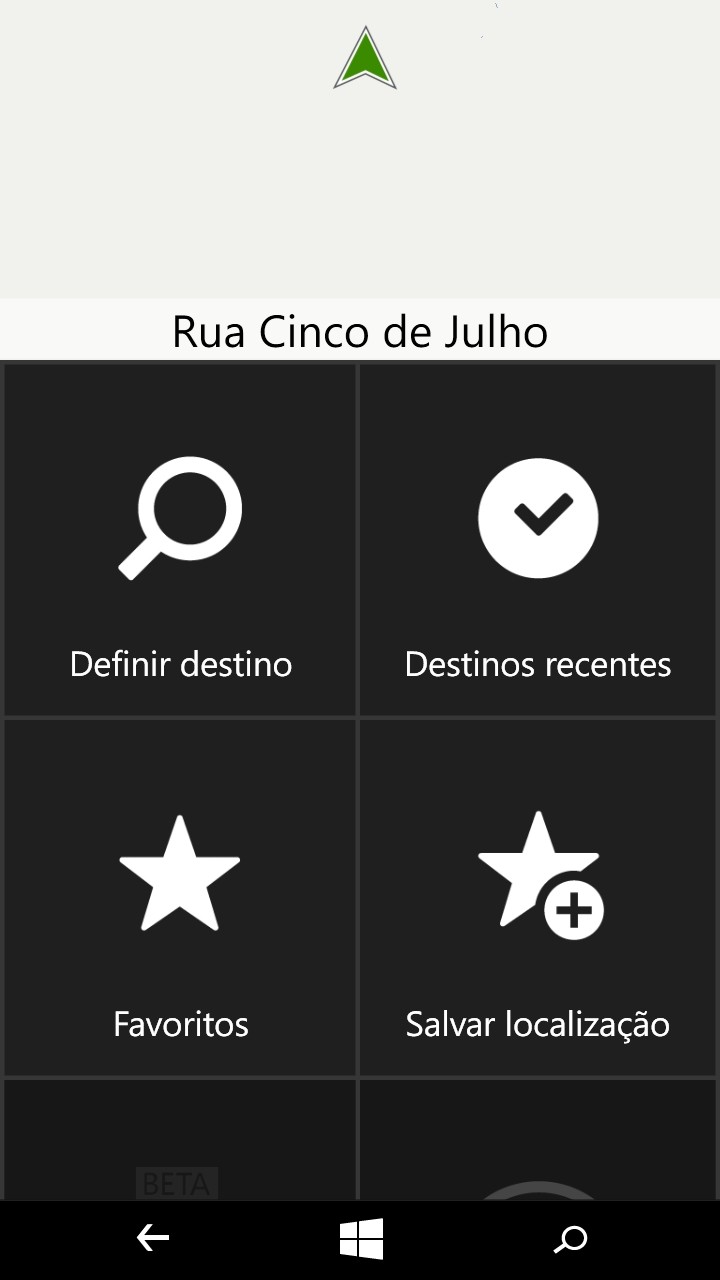Image resolution: width=720 pixels, height=1280 pixels.
Task: Go back with the system back arrow
Action: 153,1239
